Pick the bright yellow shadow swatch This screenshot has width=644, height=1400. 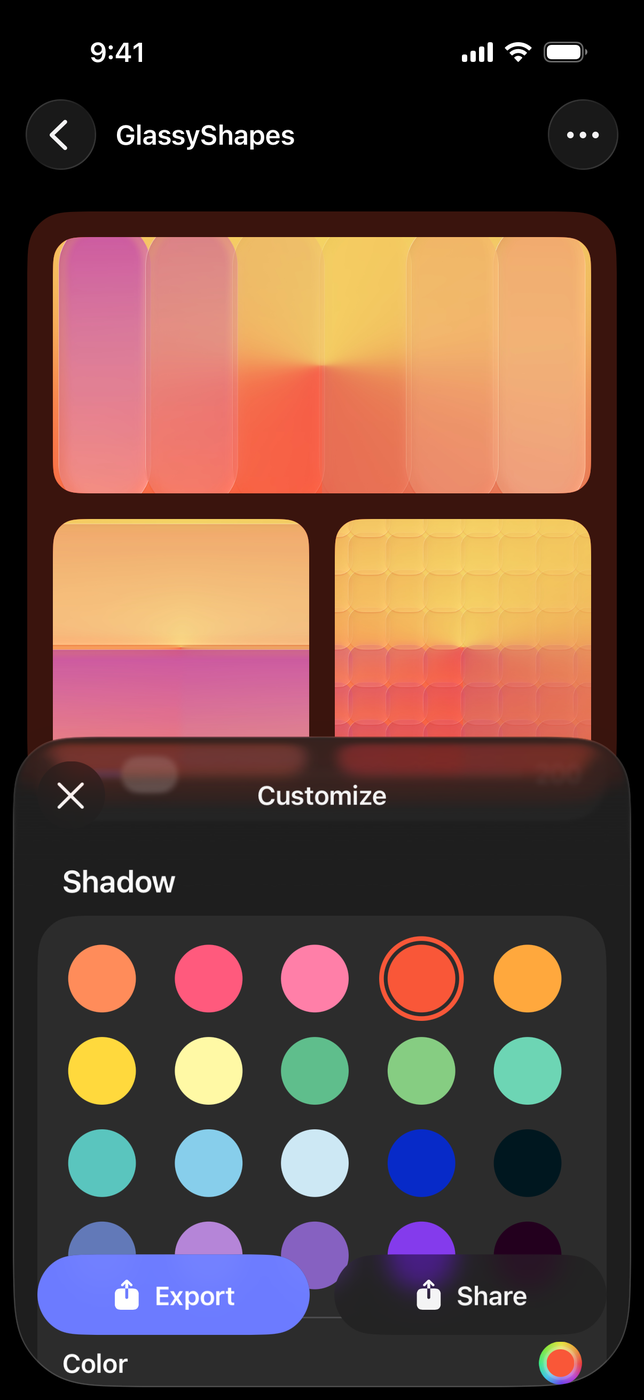pos(102,1071)
